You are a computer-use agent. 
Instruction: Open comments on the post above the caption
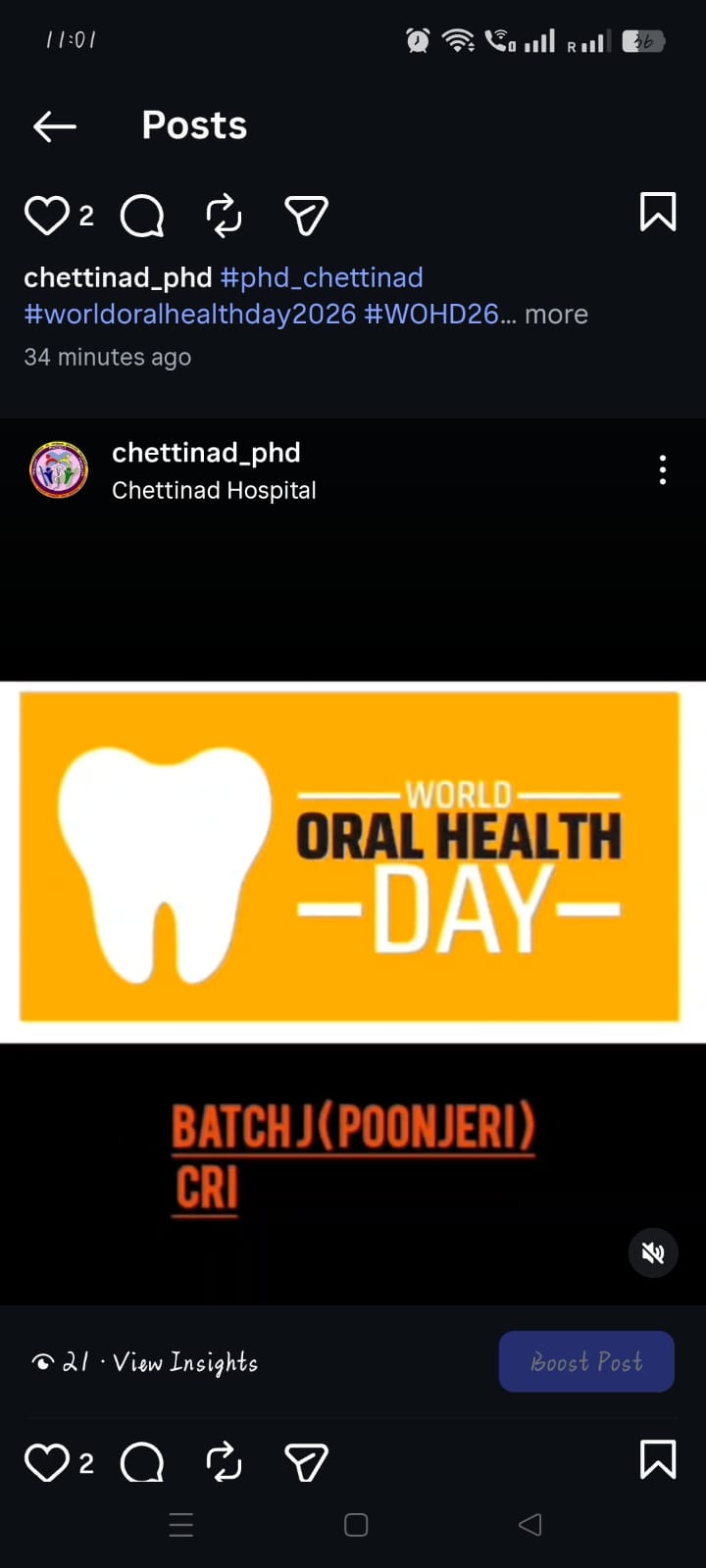point(142,216)
